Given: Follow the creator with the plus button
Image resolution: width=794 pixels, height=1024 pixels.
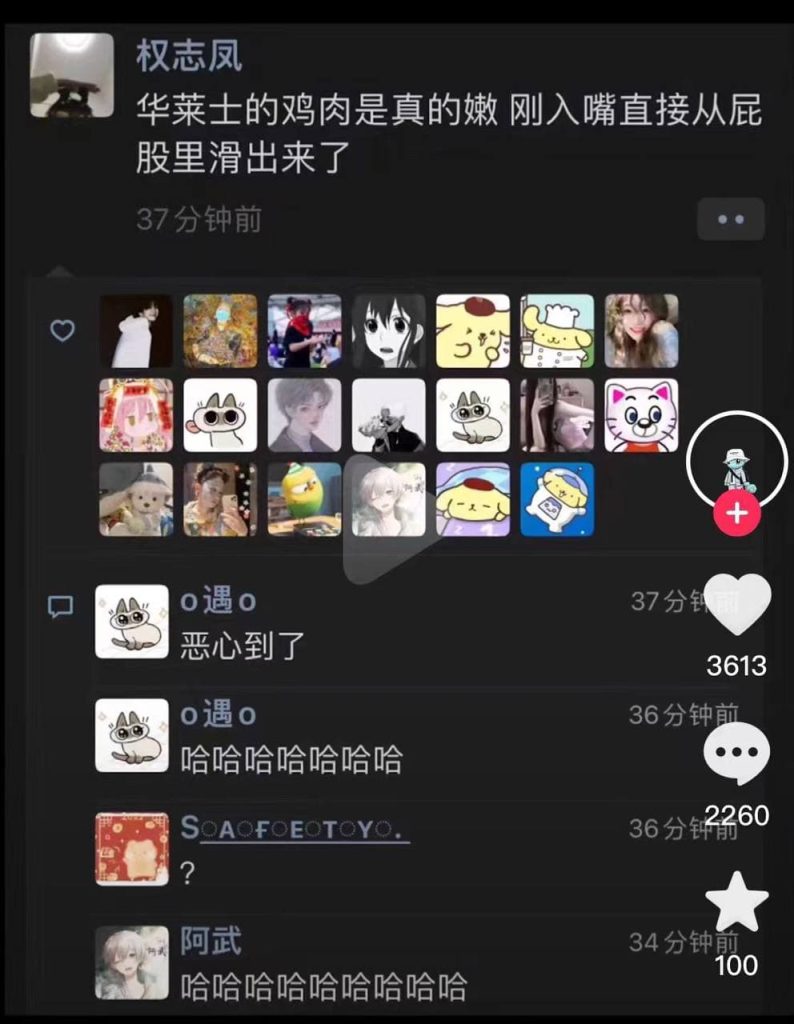Looking at the screenshot, I should 737,514.
